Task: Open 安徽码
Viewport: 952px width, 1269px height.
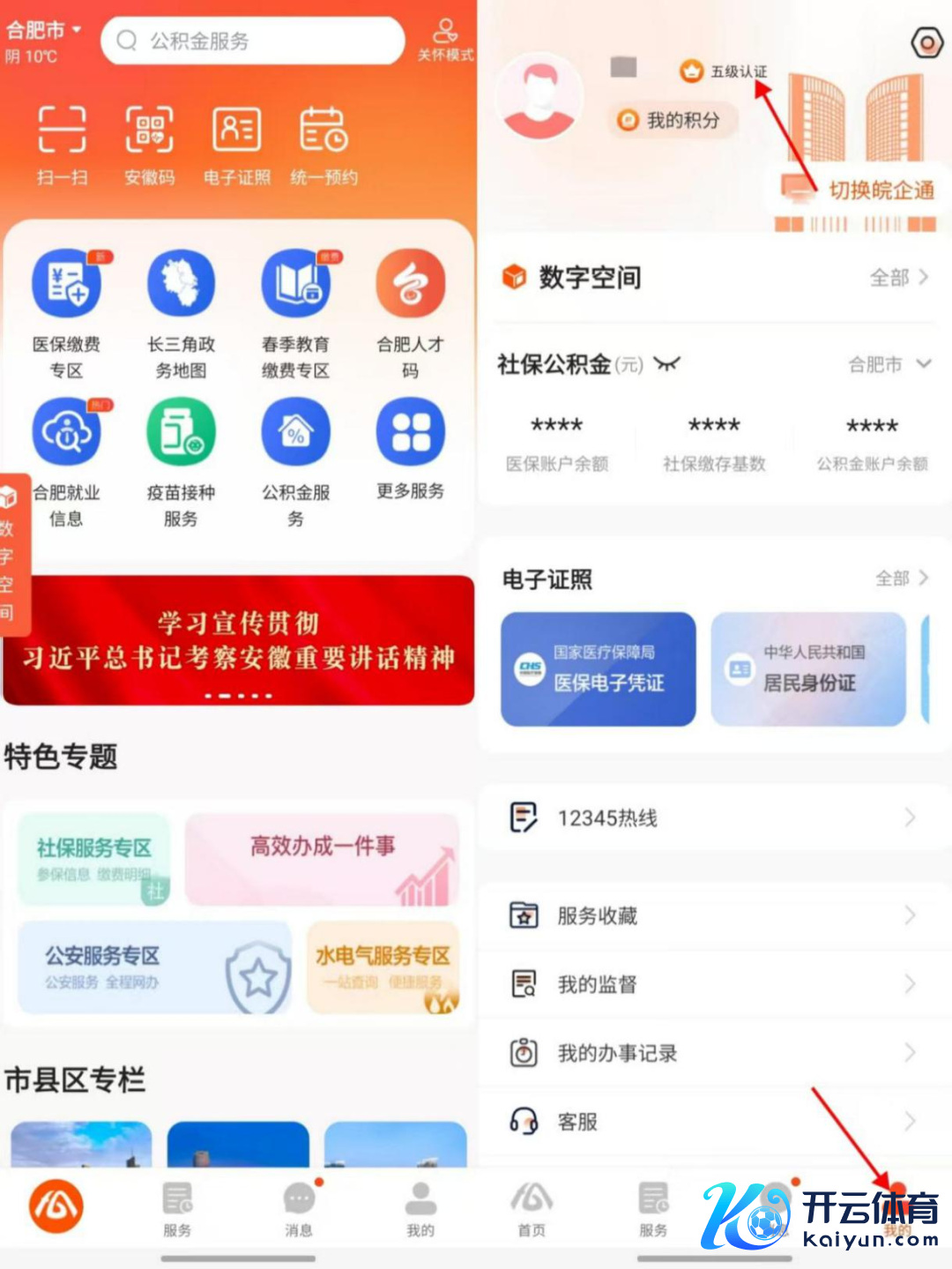Action: click(149, 145)
